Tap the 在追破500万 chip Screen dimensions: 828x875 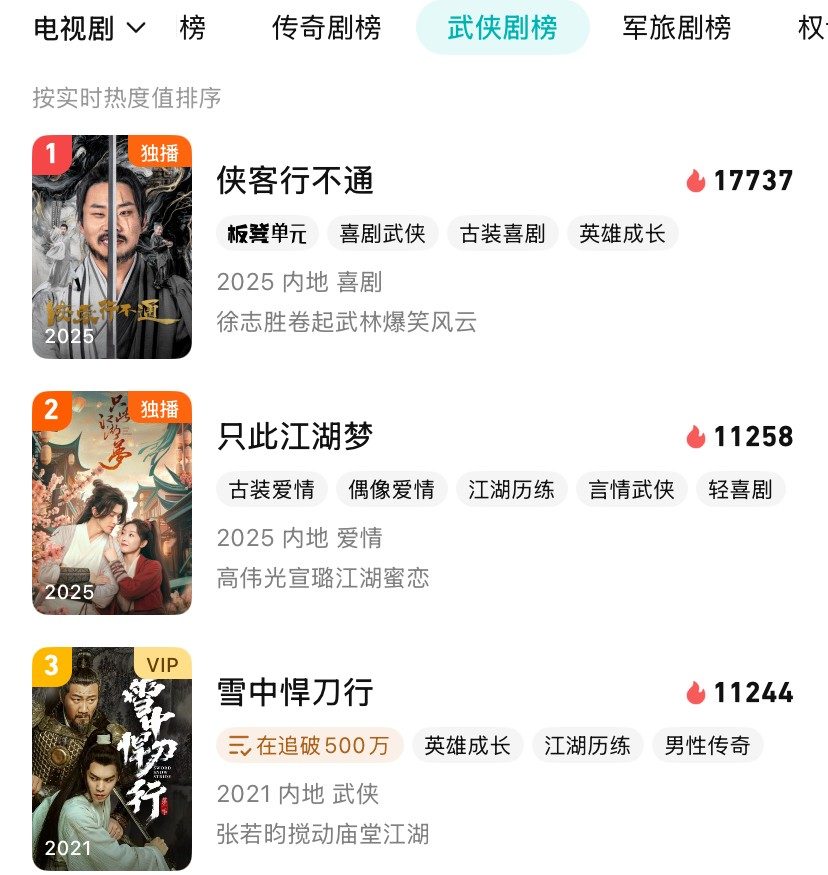tap(310, 746)
